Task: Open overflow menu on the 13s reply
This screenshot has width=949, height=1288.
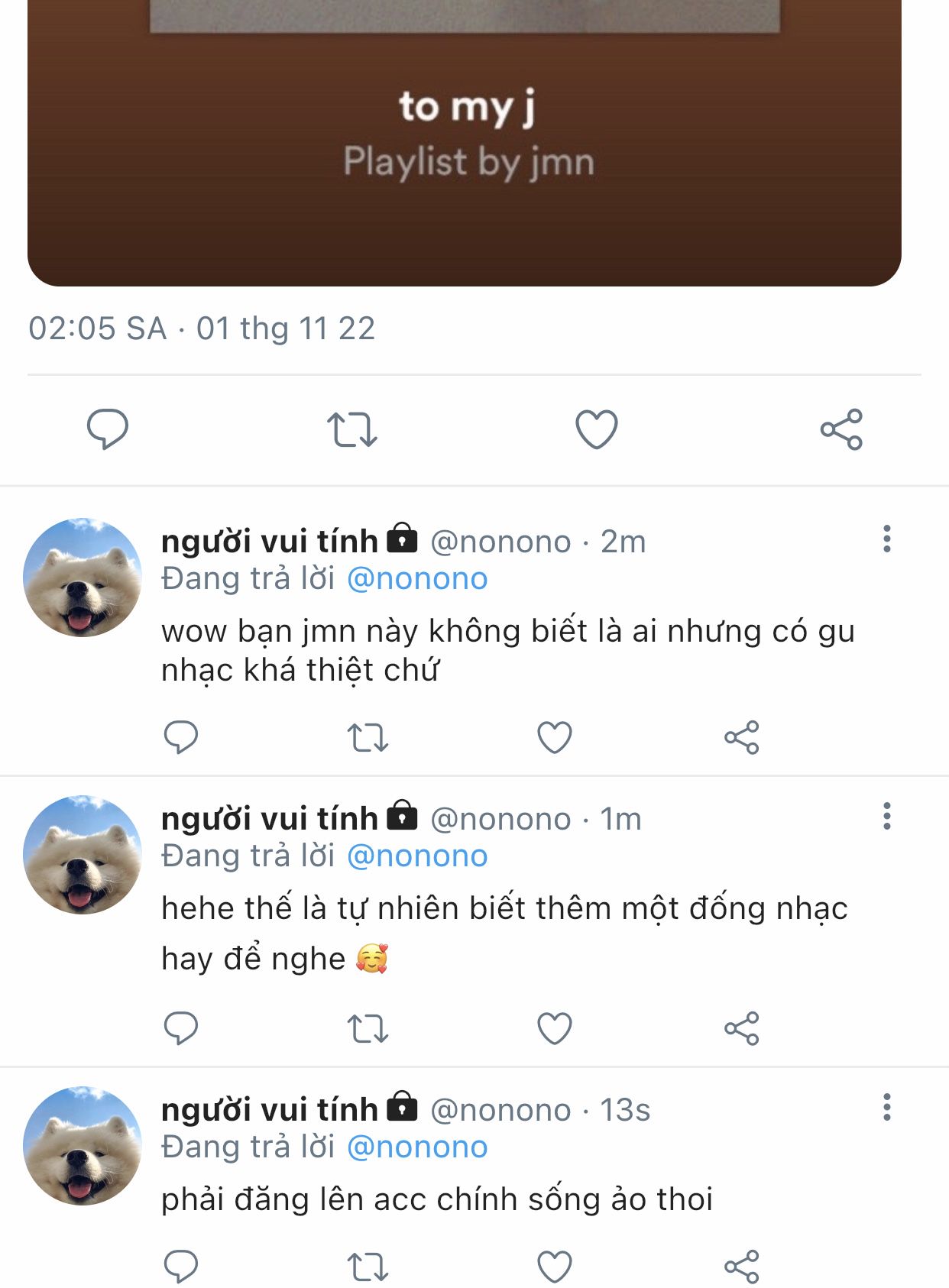Action: click(x=886, y=1108)
